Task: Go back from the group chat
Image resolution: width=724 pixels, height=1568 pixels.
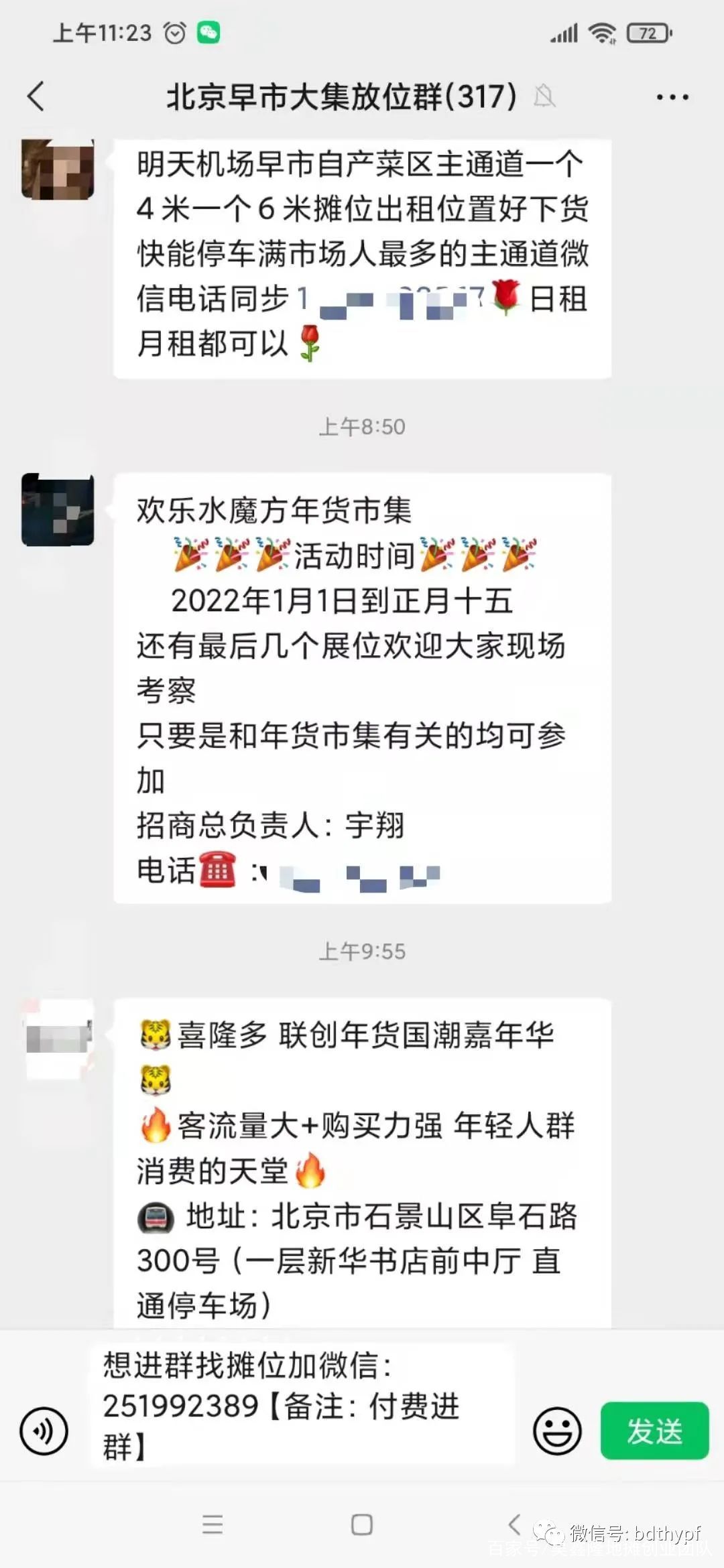Action: pyautogui.click(x=36, y=96)
